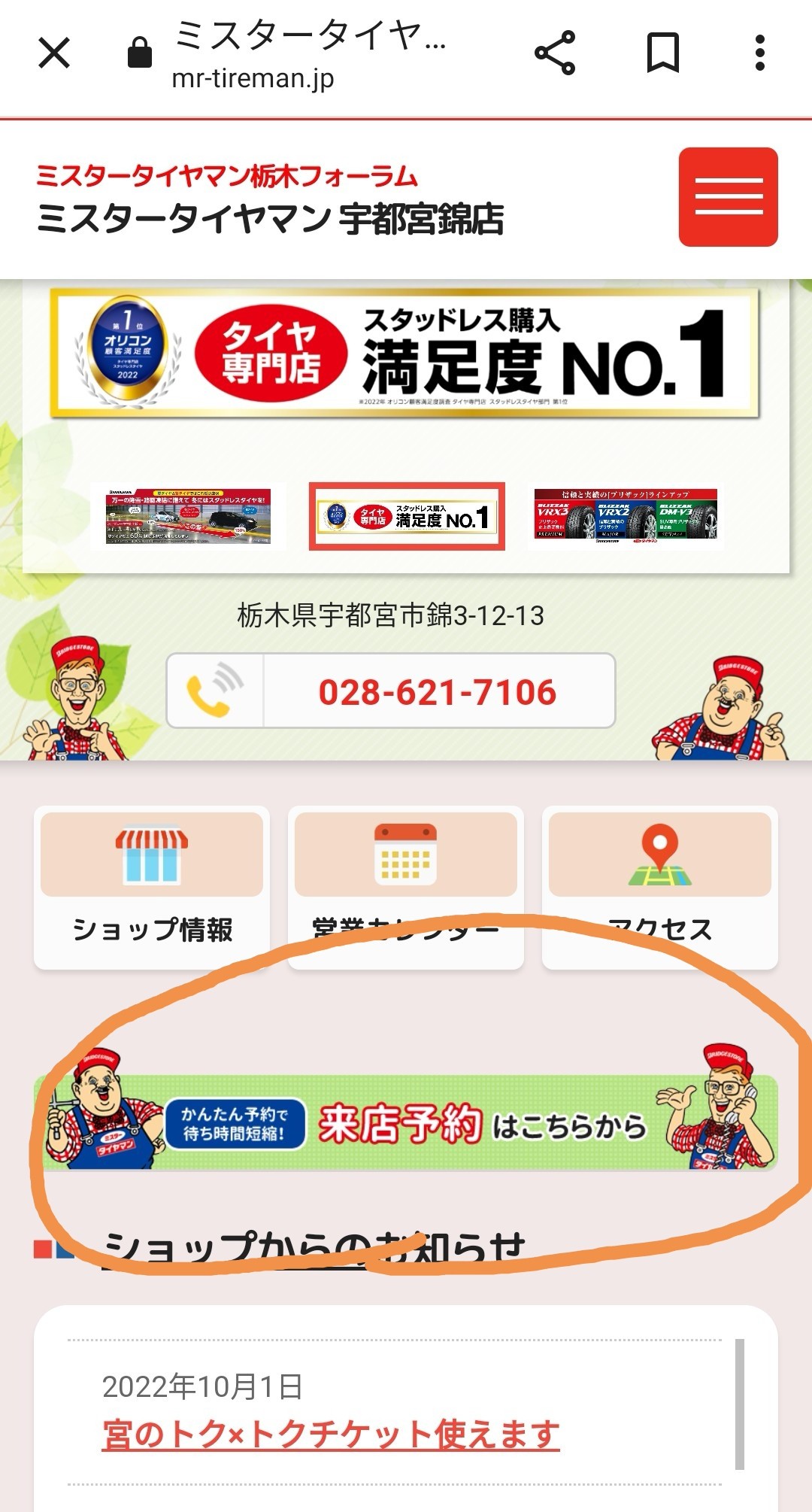Select the satisfaction No.1 thumbnail
Image resolution: width=812 pixels, height=1512 pixels.
coord(407,517)
